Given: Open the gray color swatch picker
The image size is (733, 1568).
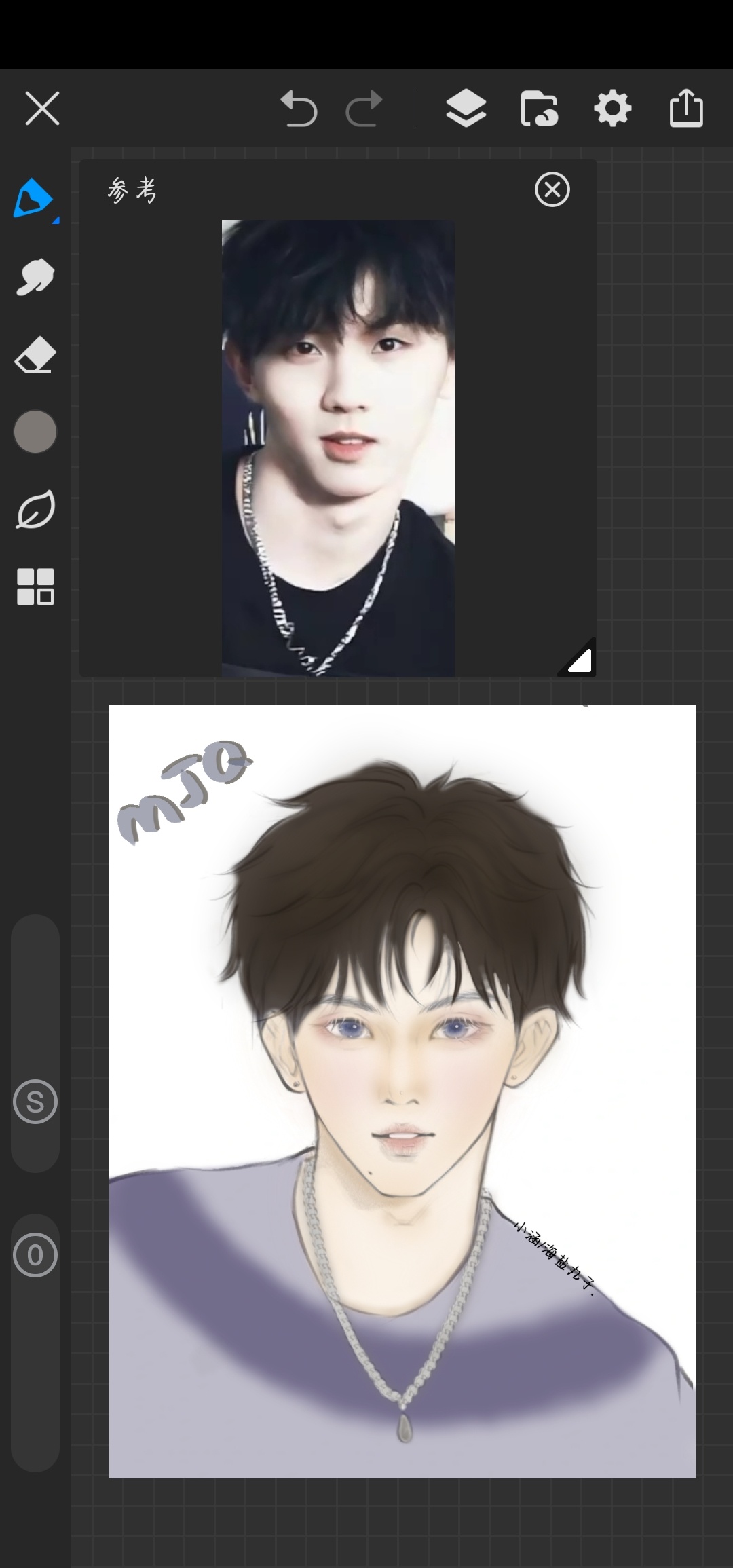Looking at the screenshot, I should (x=35, y=432).
